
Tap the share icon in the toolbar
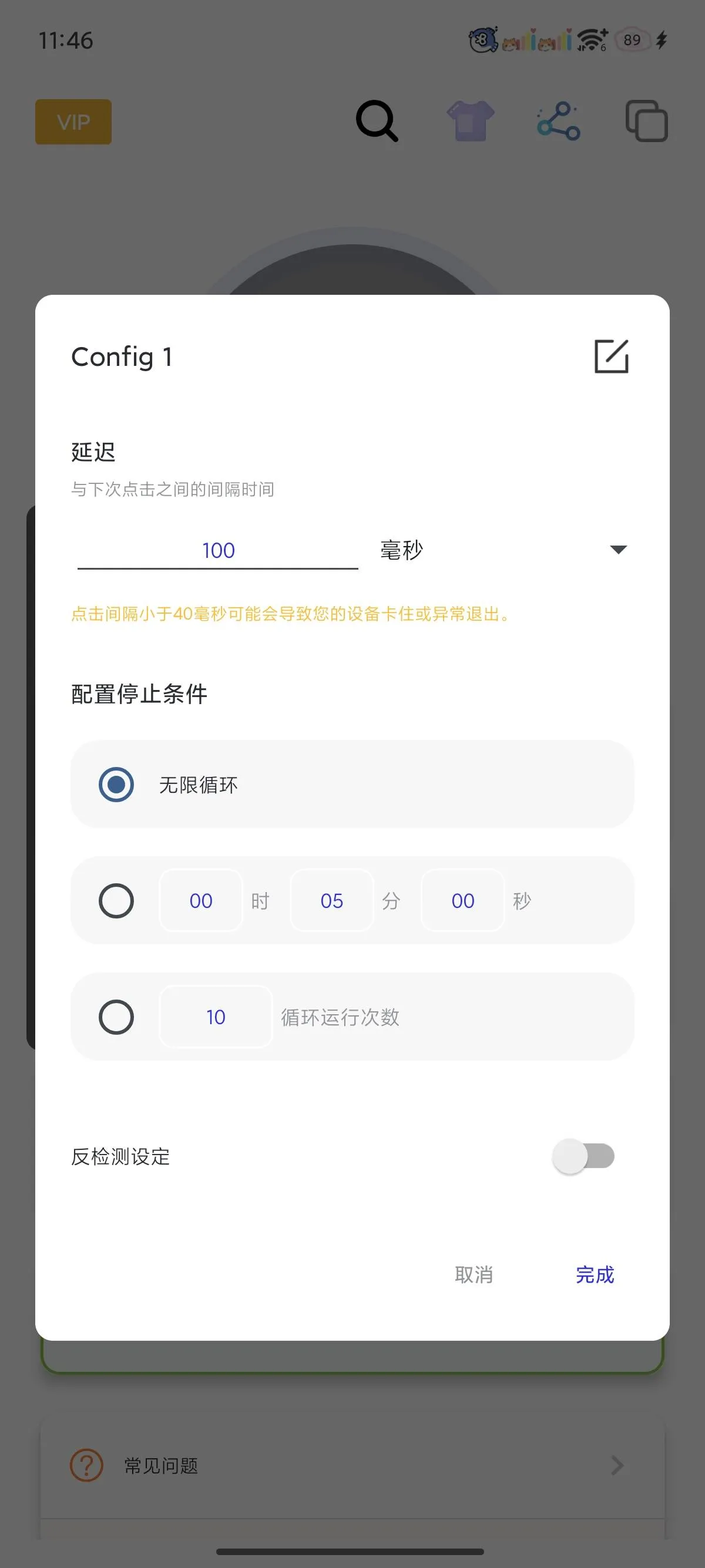click(x=558, y=121)
